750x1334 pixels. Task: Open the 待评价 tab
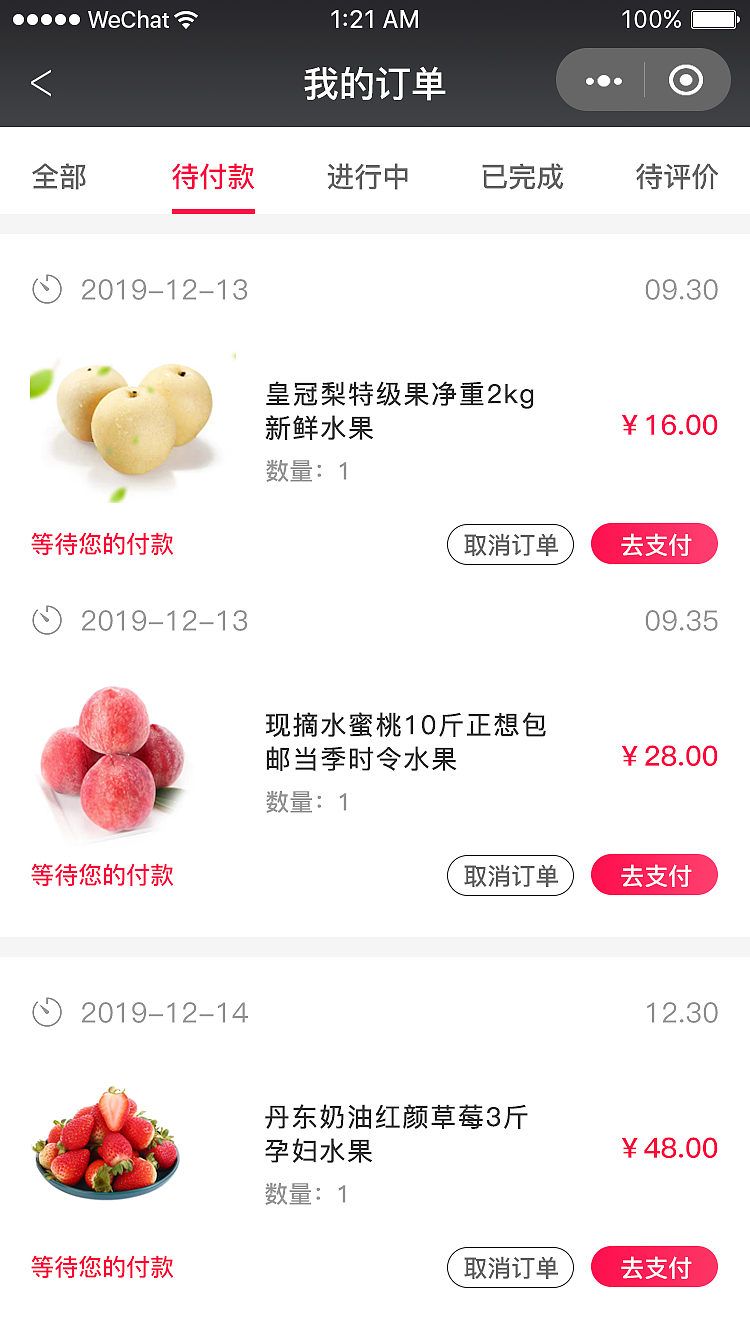(x=677, y=177)
